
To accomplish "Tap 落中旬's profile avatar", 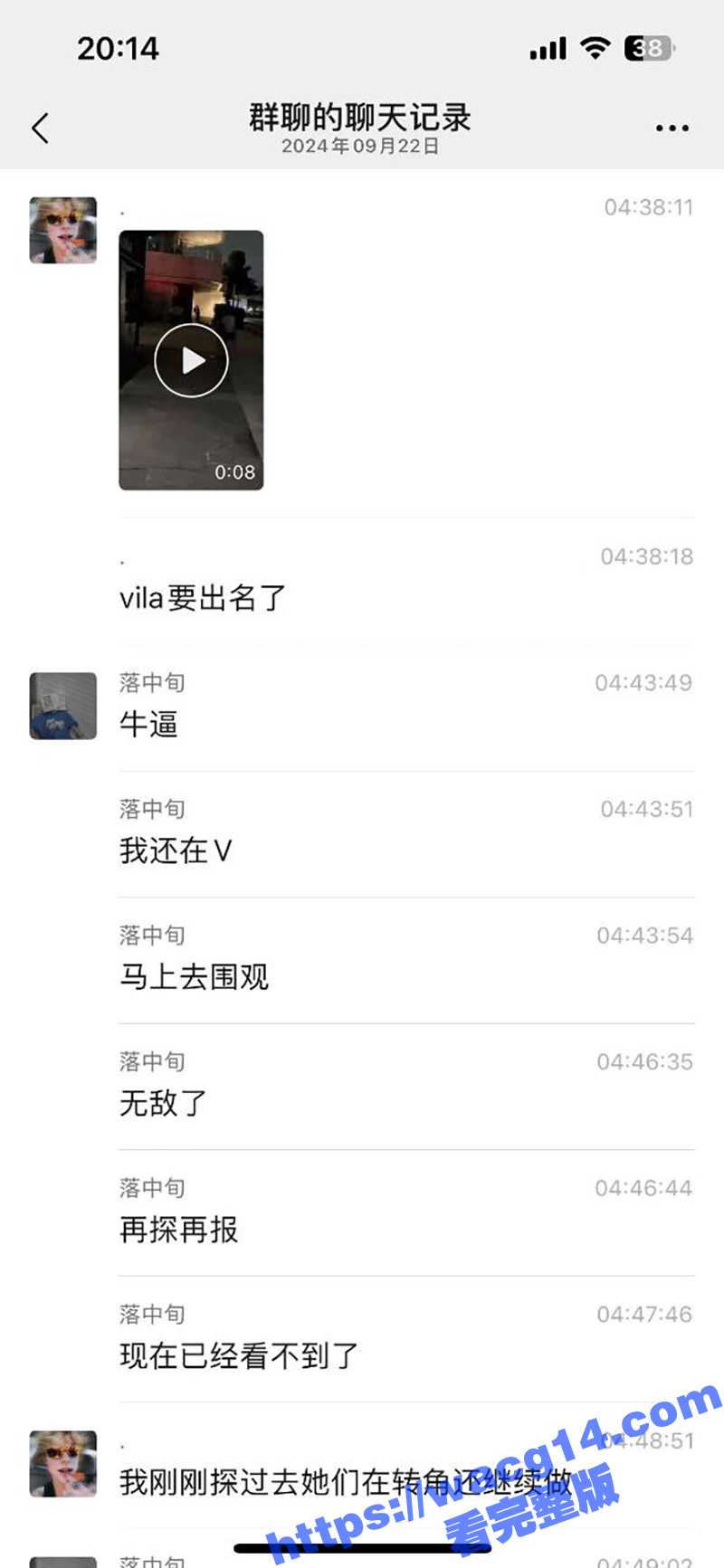I will 62,708.
